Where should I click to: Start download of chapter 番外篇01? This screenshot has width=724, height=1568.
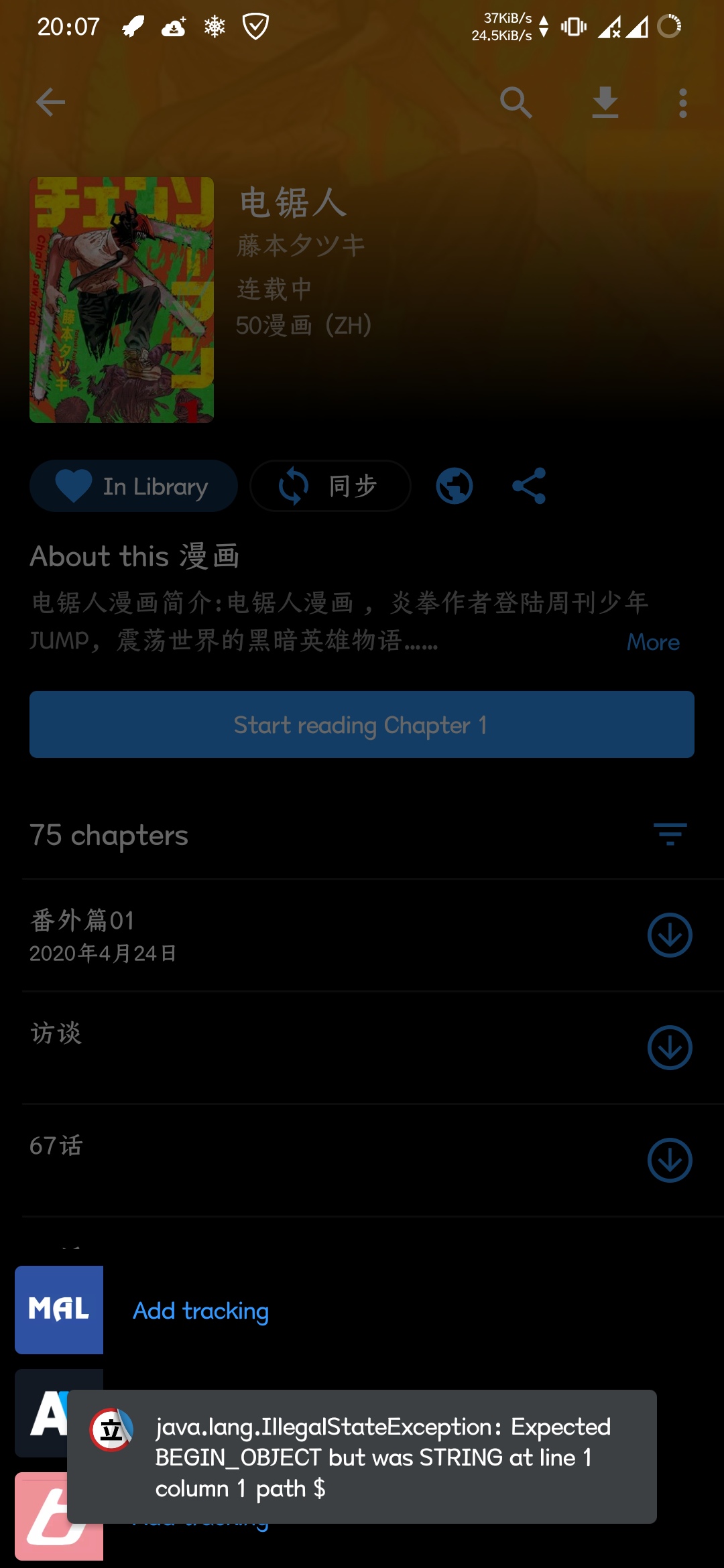click(x=669, y=935)
